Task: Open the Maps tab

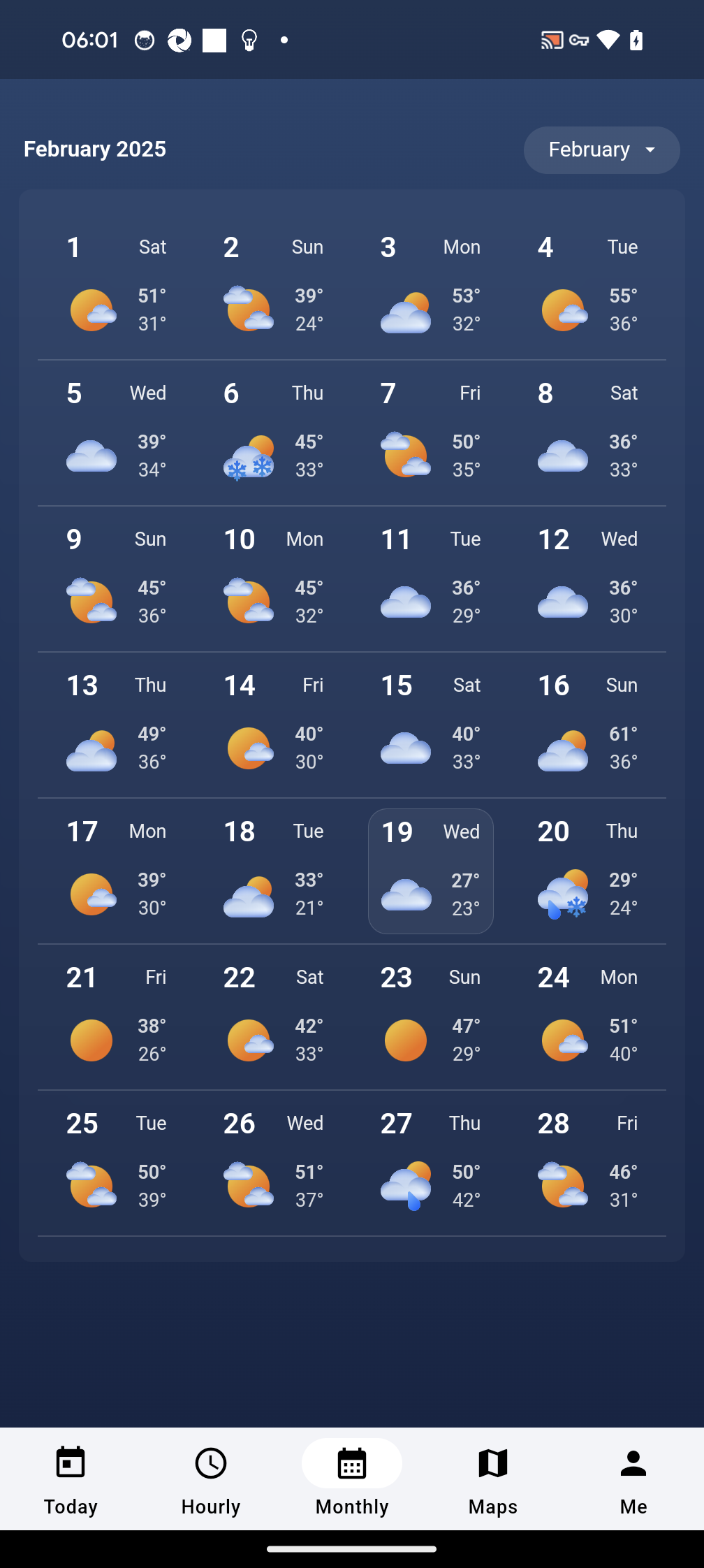Action: [x=493, y=1479]
